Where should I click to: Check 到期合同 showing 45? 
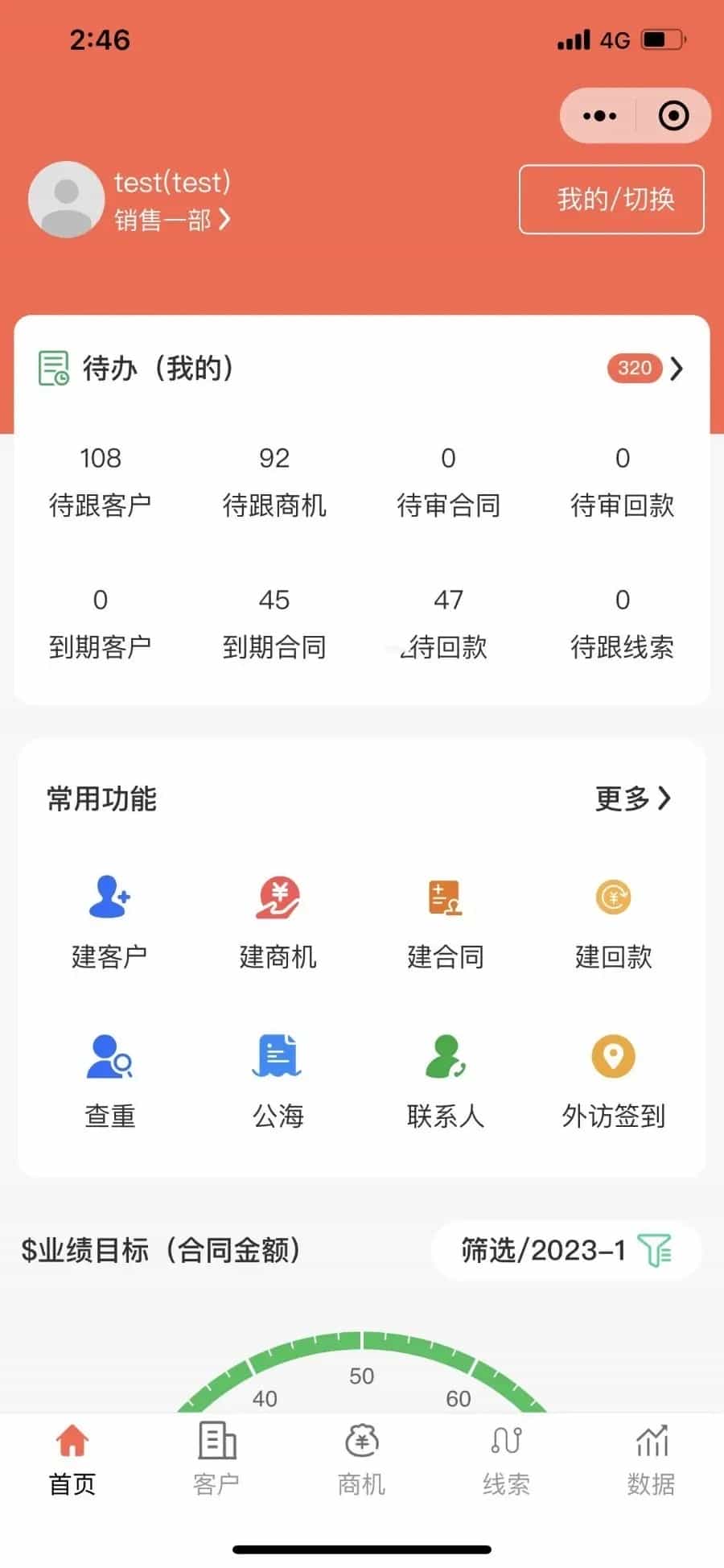point(274,624)
